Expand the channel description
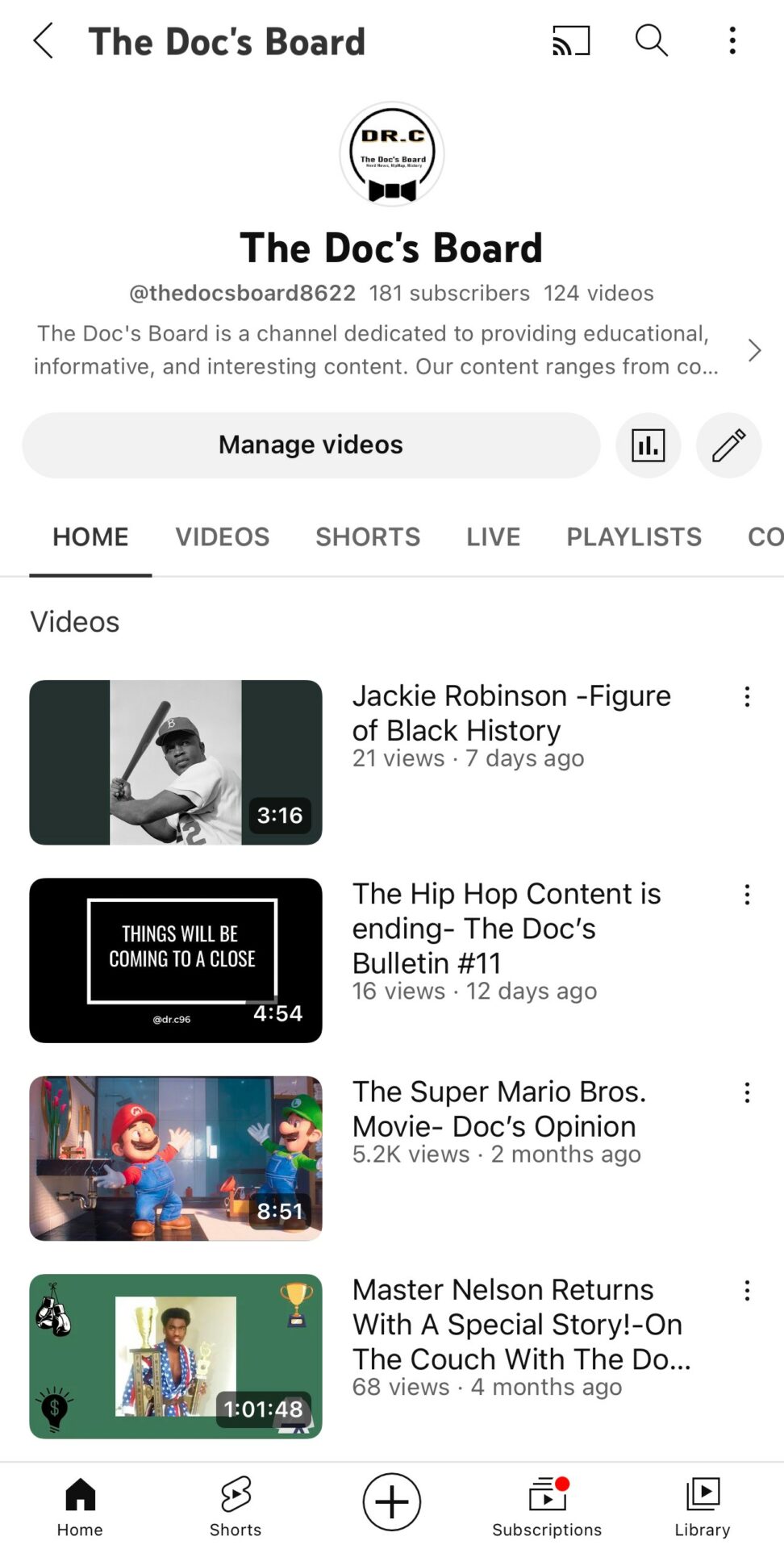This screenshot has height=1549, width=784. 754,350
